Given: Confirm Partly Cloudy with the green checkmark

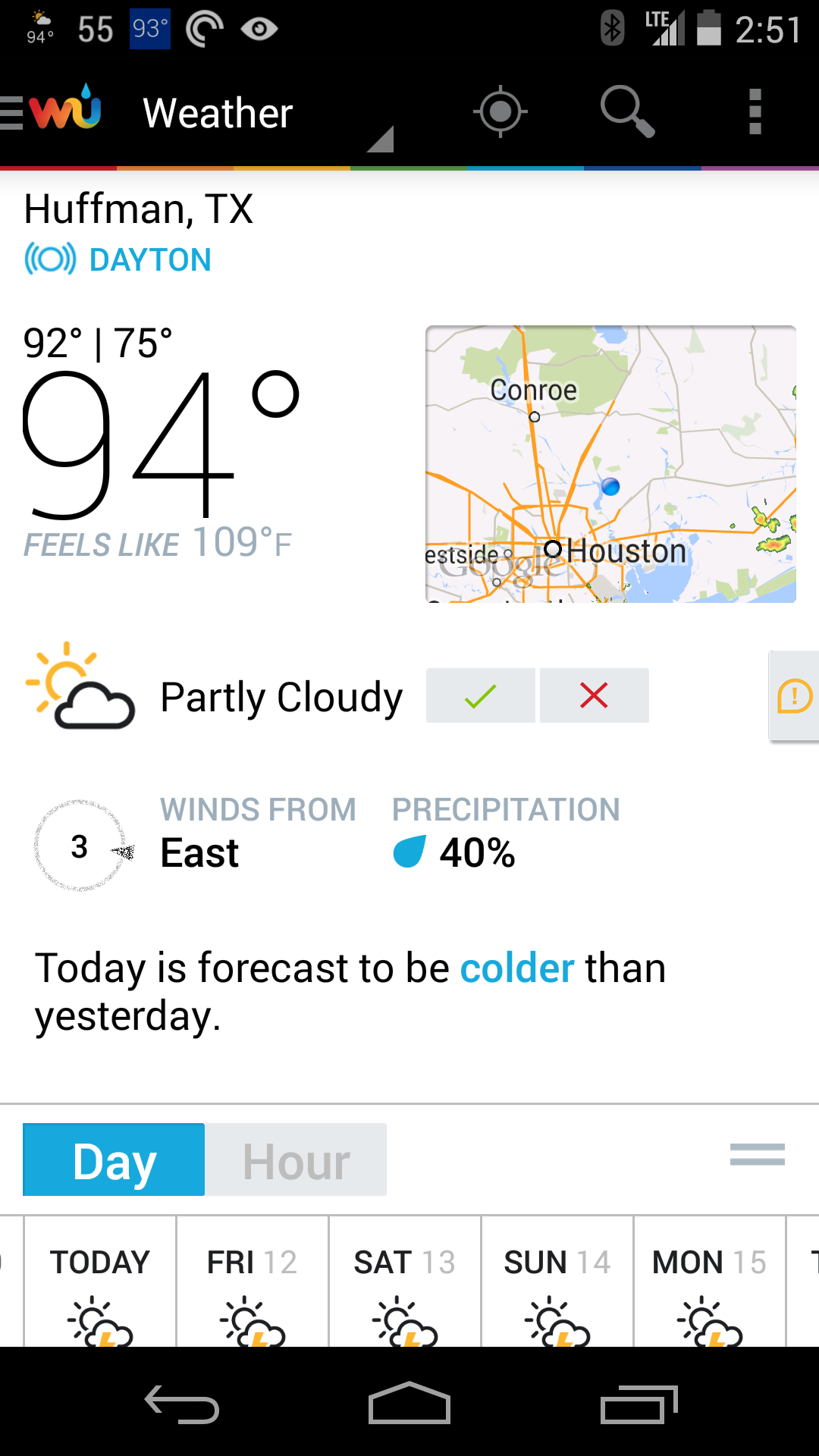Looking at the screenshot, I should tap(481, 695).
